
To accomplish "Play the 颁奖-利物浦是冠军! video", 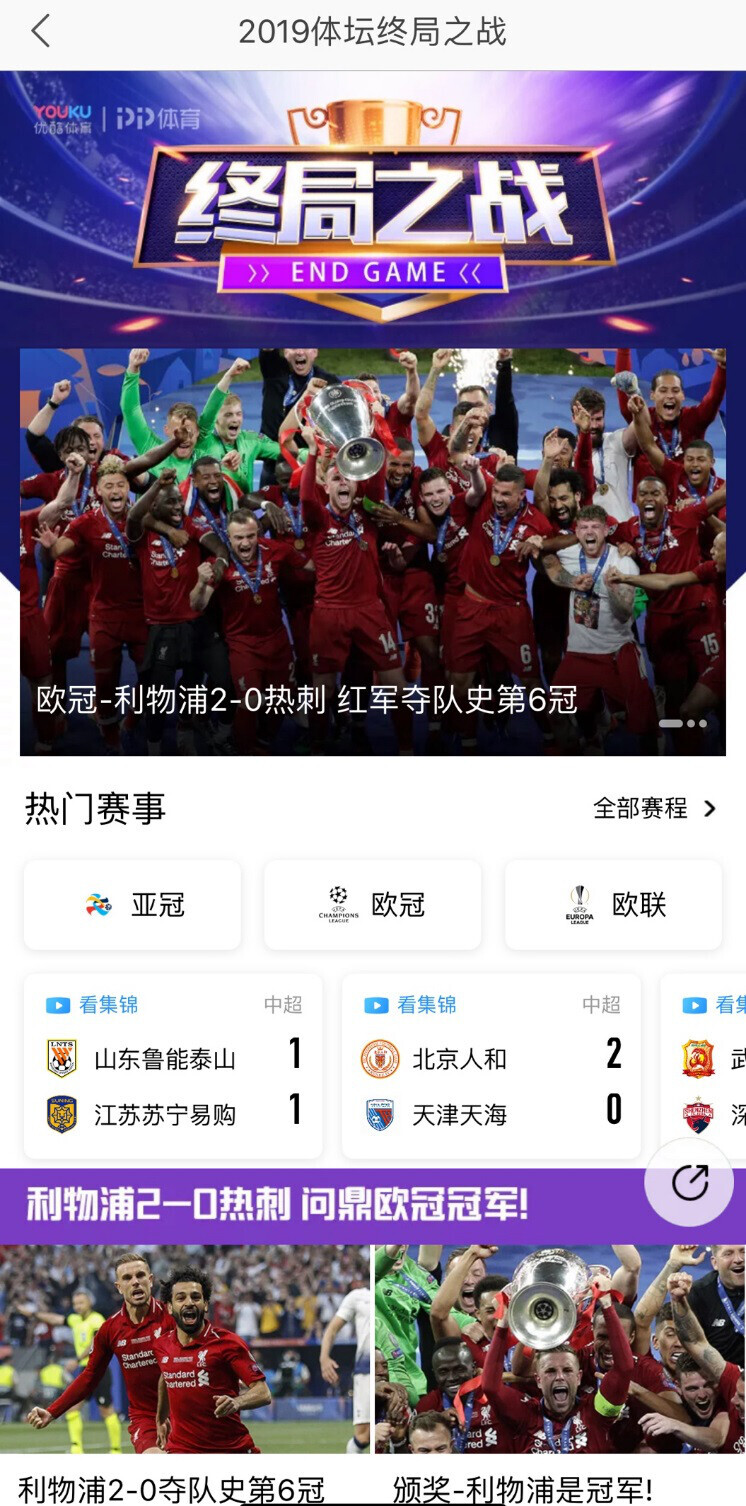I will pyautogui.click(x=560, y=1348).
